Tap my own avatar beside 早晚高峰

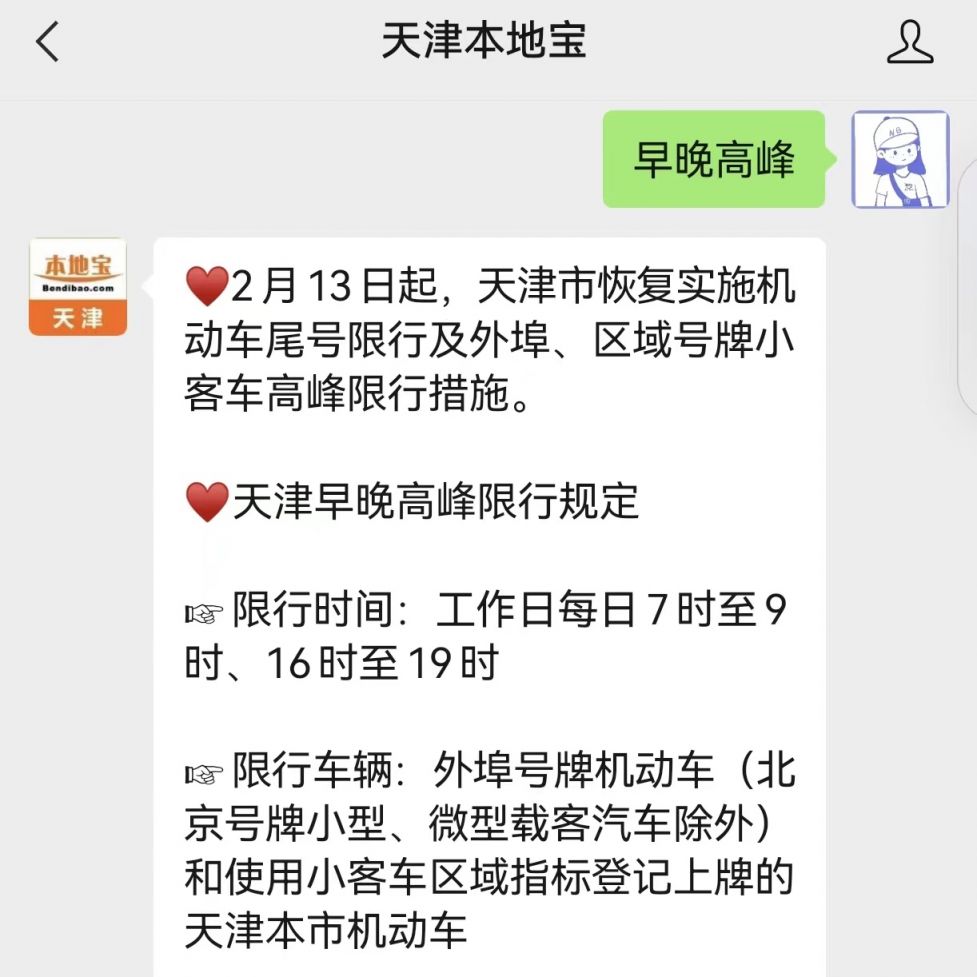pyautogui.click(x=899, y=160)
